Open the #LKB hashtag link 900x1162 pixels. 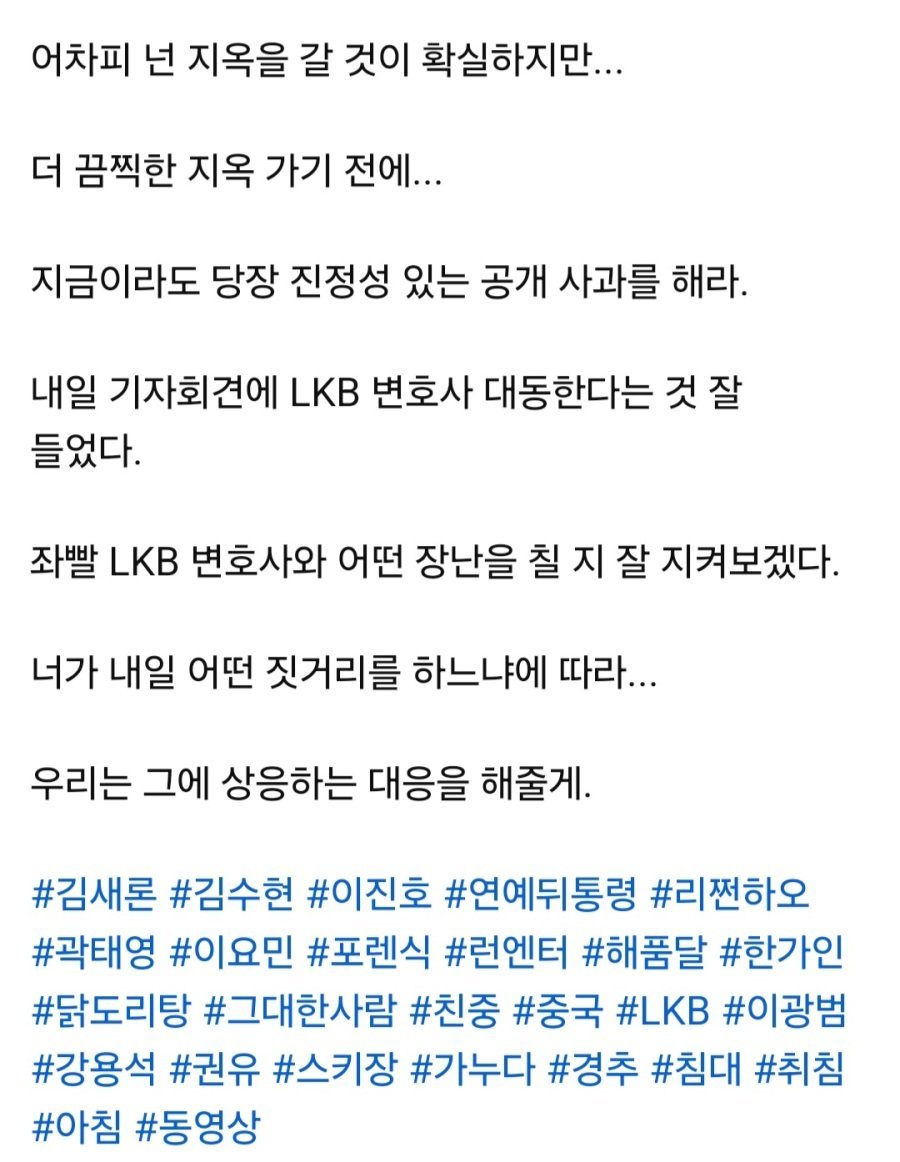(x=662, y=1012)
